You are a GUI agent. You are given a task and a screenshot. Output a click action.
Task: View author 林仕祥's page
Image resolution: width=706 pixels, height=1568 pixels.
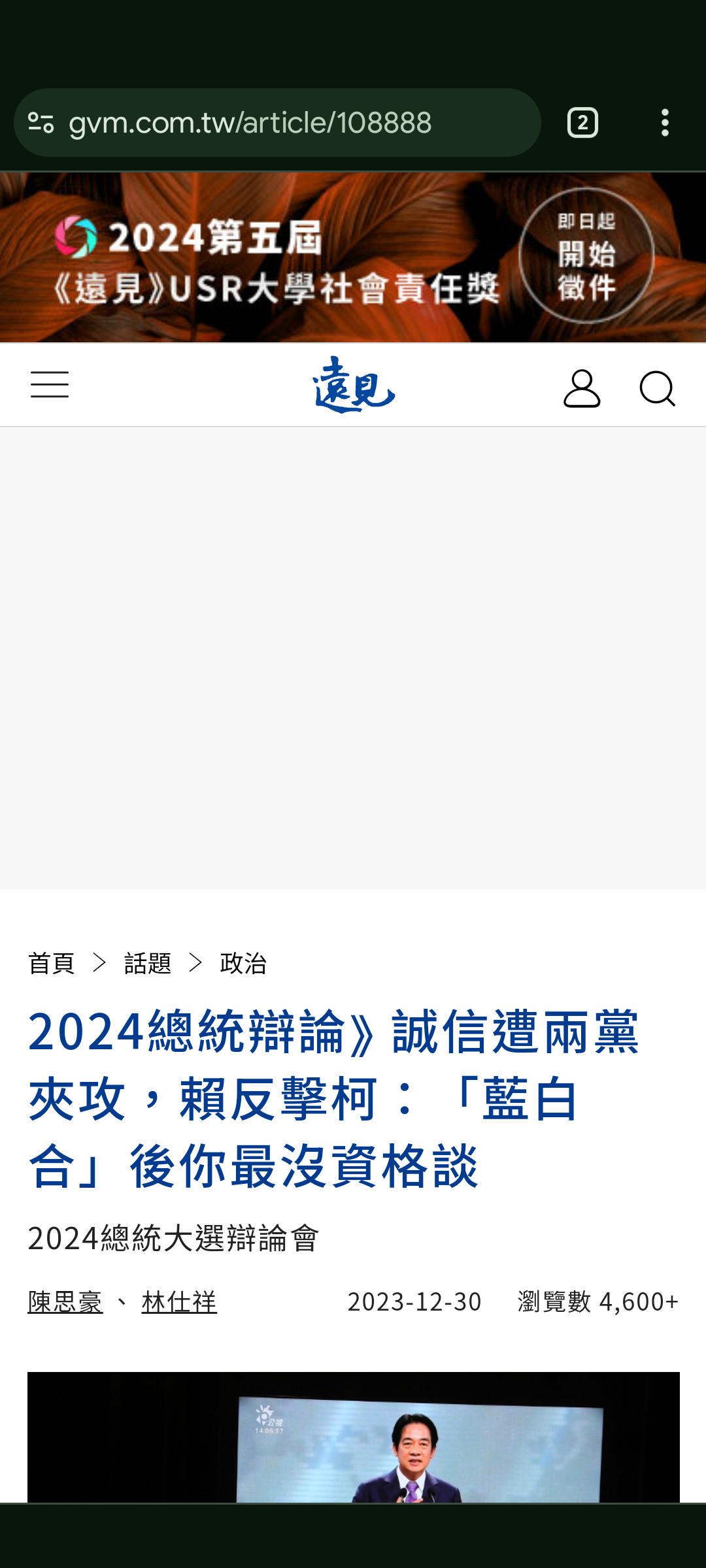(x=179, y=1301)
